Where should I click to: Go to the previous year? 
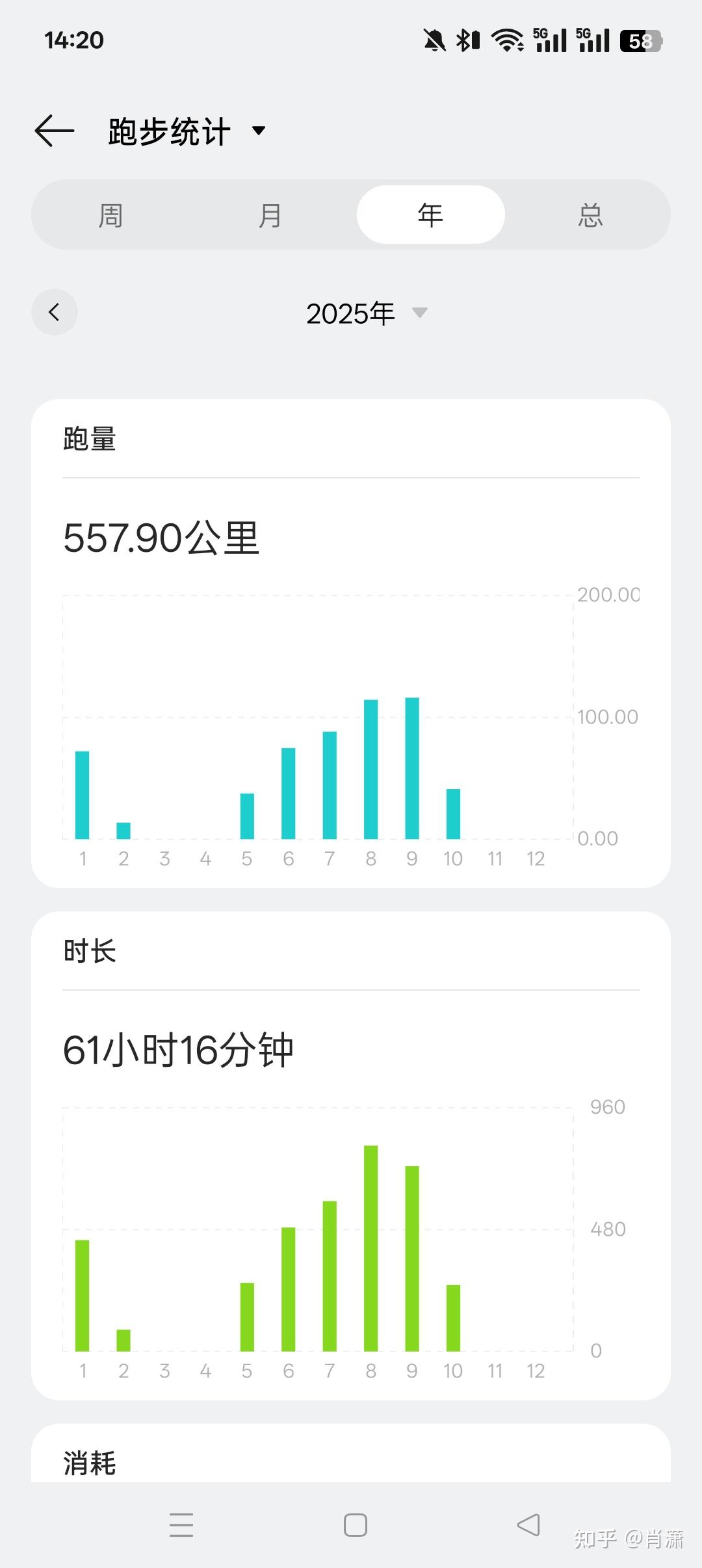click(x=55, y=313)
